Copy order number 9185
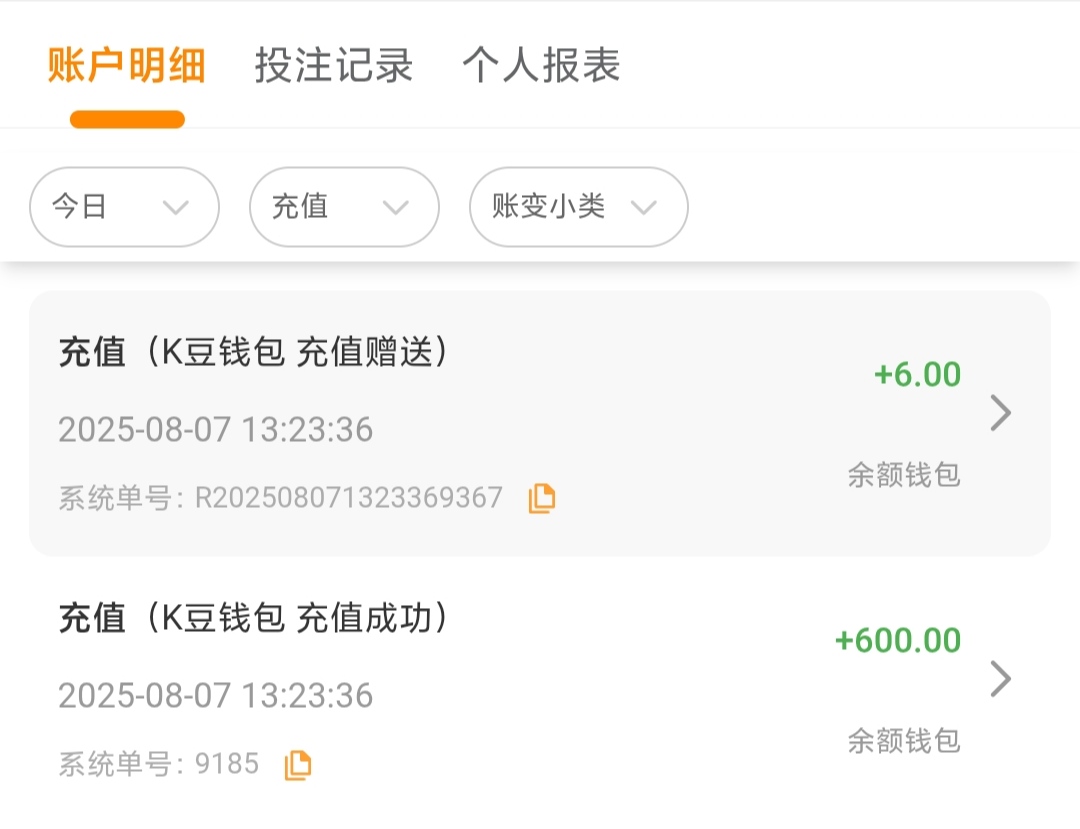The image size is (1080, 829). 298,765
